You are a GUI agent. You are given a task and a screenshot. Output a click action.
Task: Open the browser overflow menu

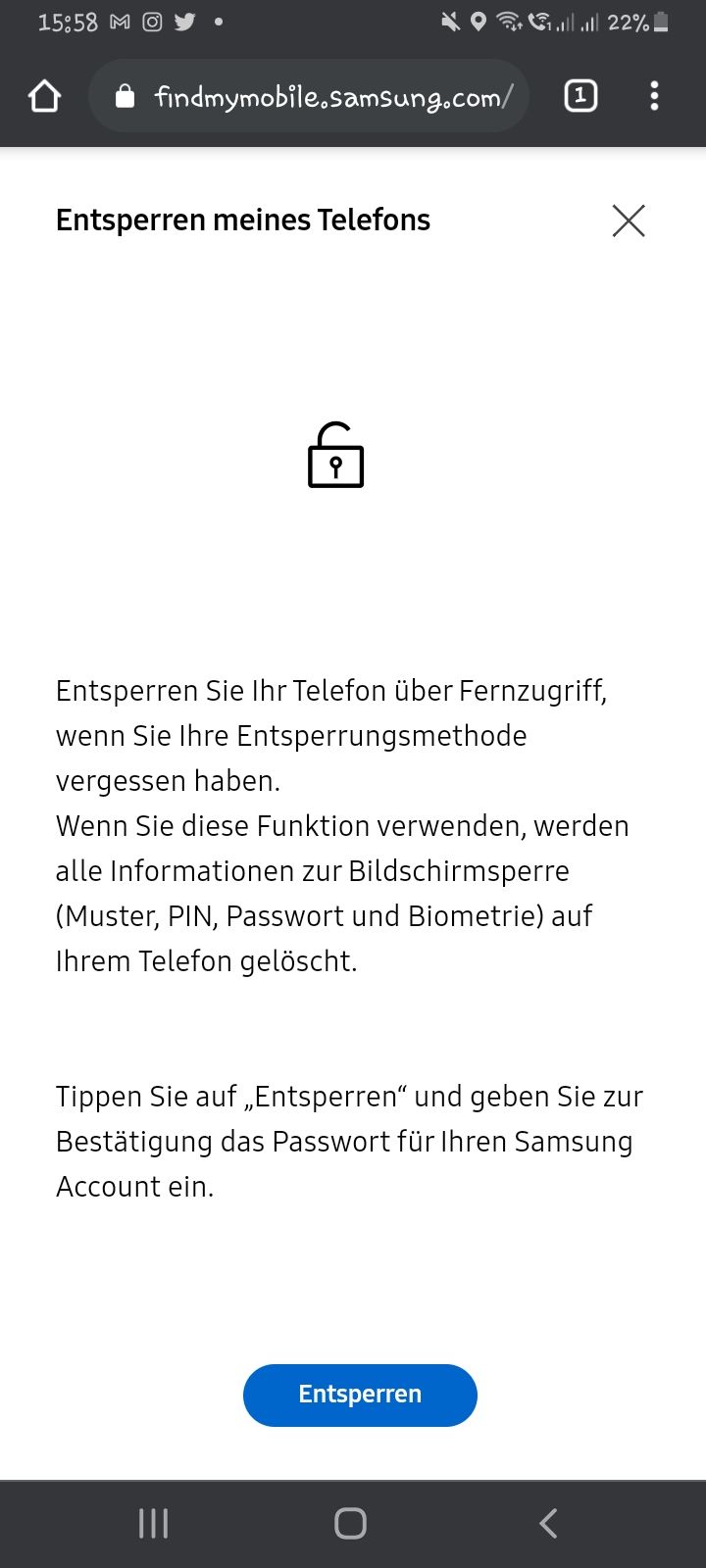pos(654,96)
